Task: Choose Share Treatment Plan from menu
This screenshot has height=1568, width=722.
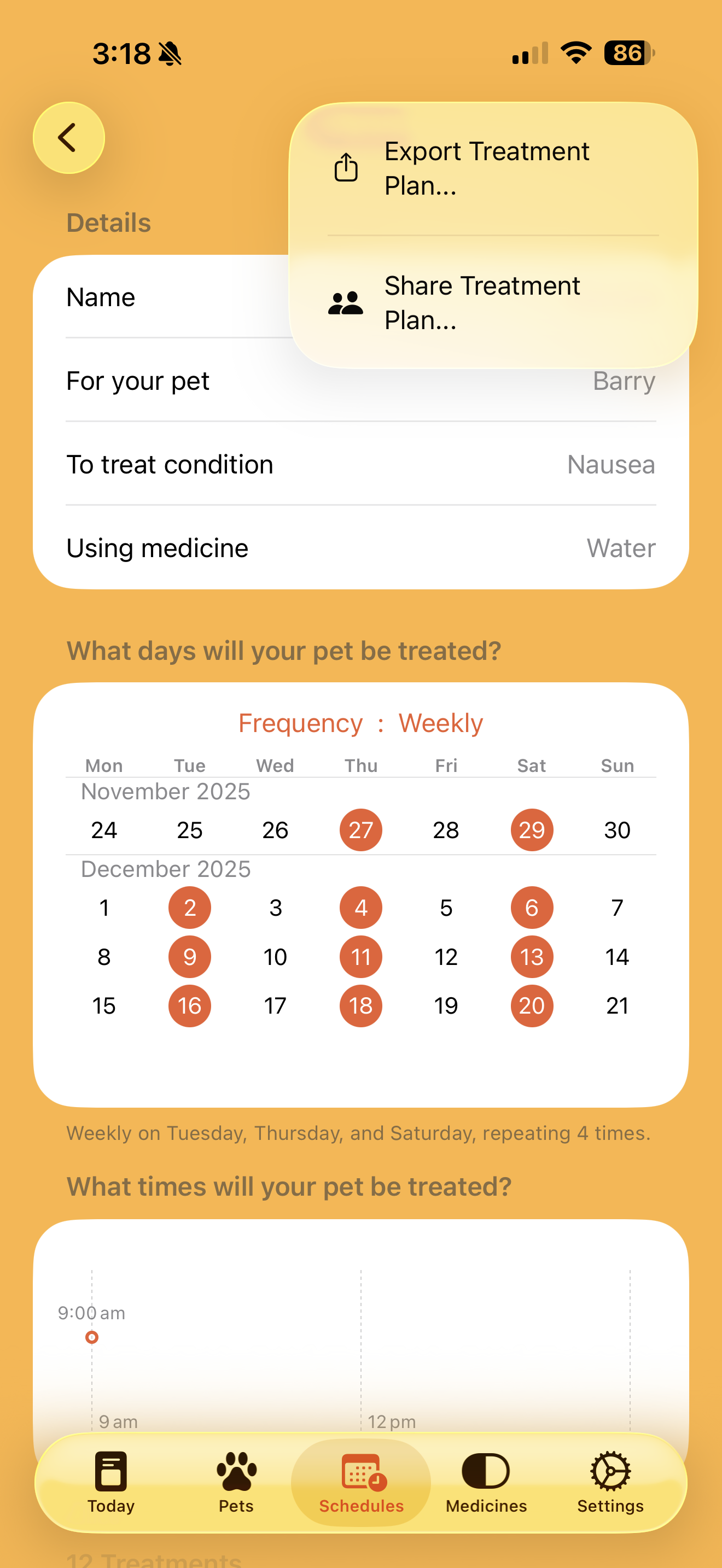Action: pos(482,302)
